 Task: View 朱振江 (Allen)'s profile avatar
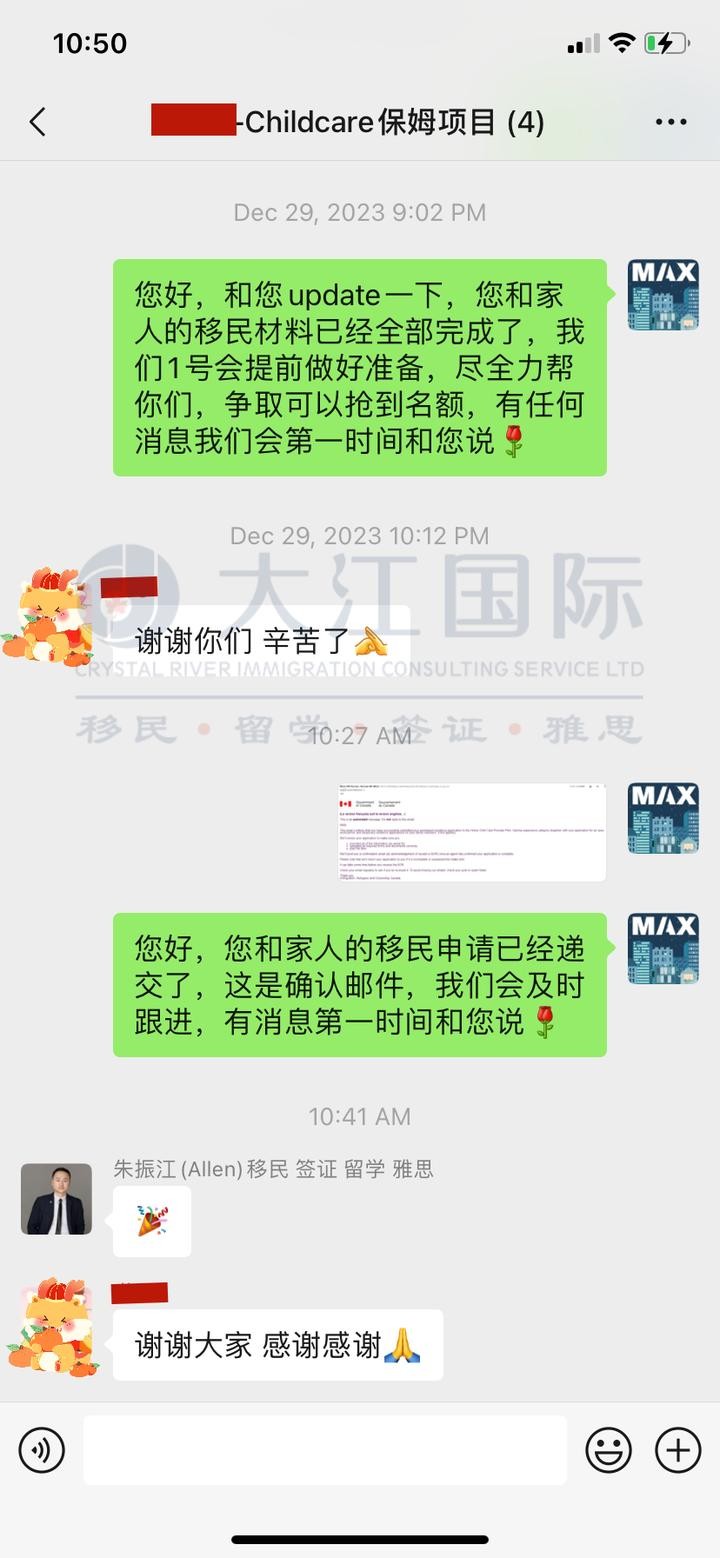point(56,1198)
